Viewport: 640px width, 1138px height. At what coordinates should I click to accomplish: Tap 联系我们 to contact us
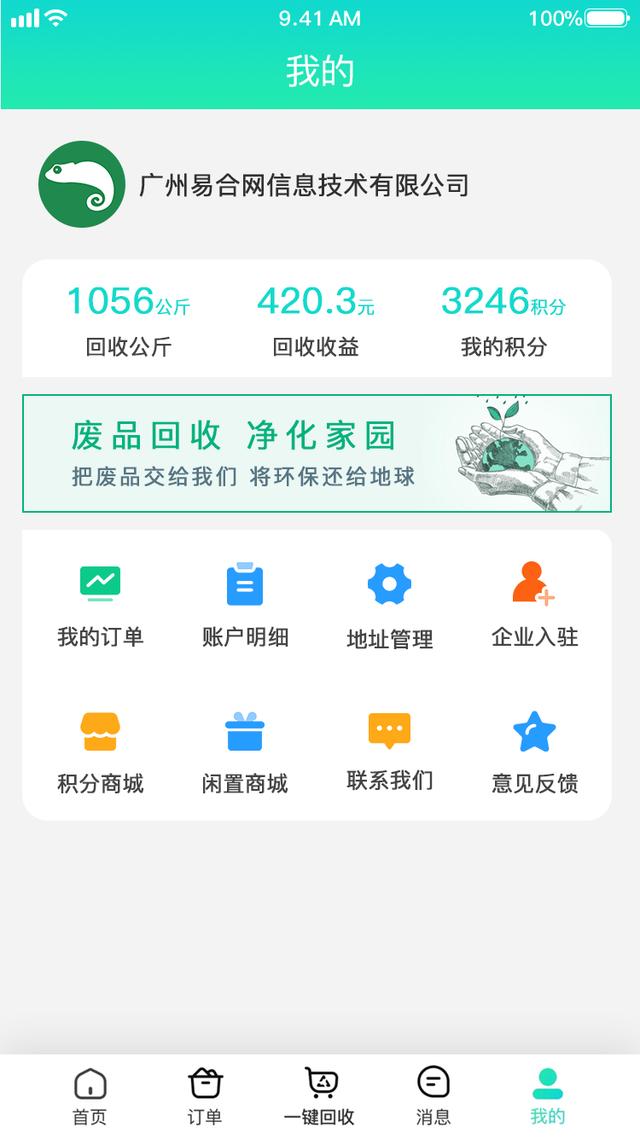[x=390, y=750]
